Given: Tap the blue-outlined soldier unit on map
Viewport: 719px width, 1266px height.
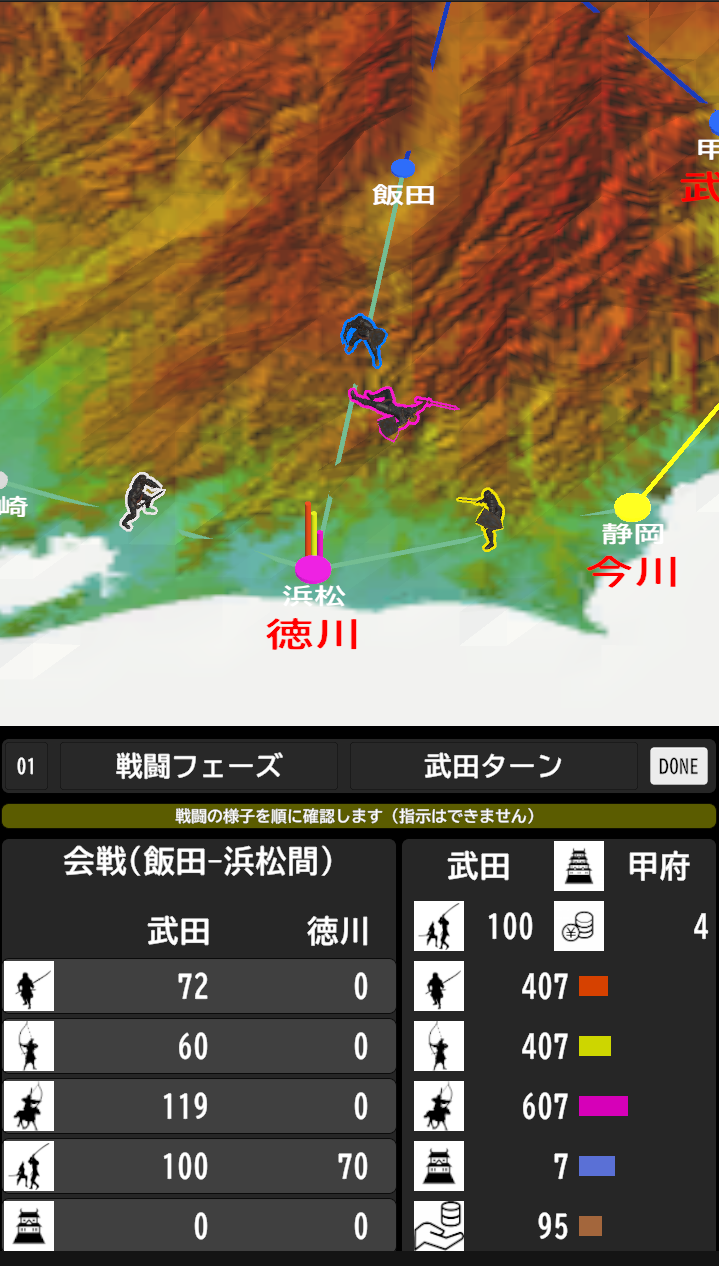Looking at the screenshot, I should [364, 340].
